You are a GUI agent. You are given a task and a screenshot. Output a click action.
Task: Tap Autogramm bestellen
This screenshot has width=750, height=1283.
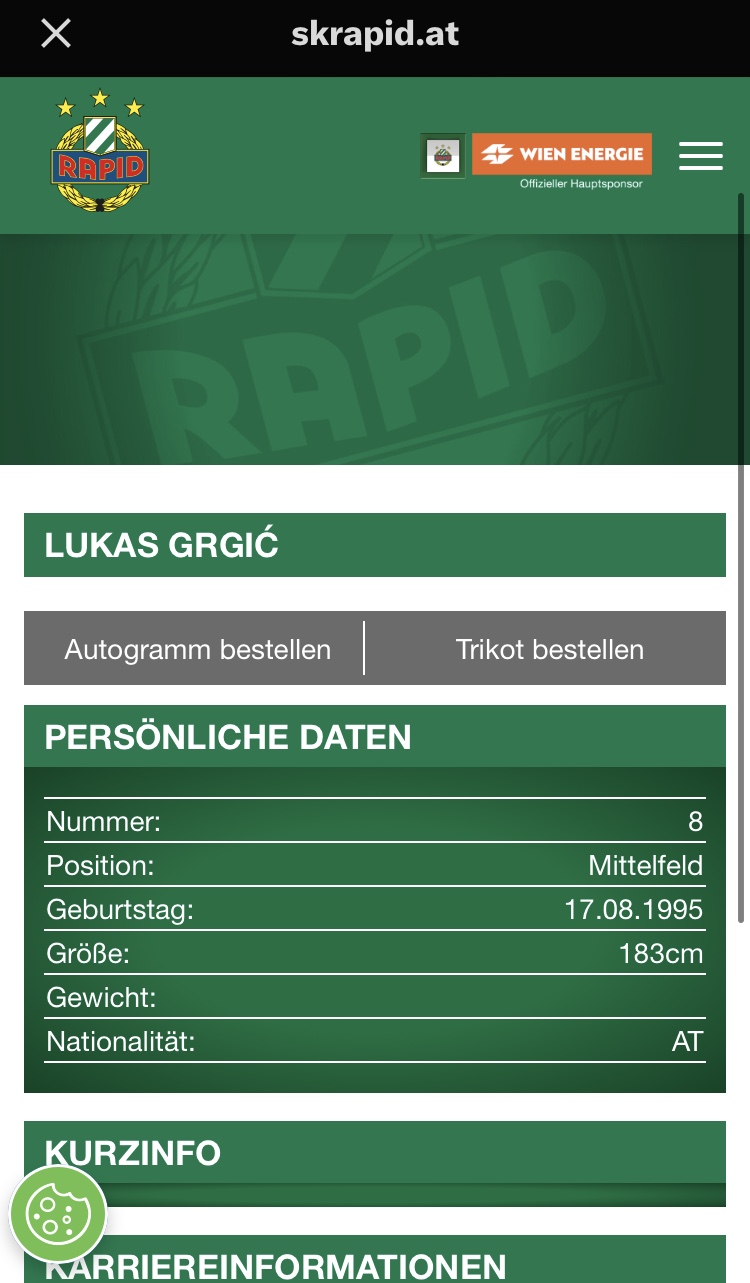click(197, 649)
